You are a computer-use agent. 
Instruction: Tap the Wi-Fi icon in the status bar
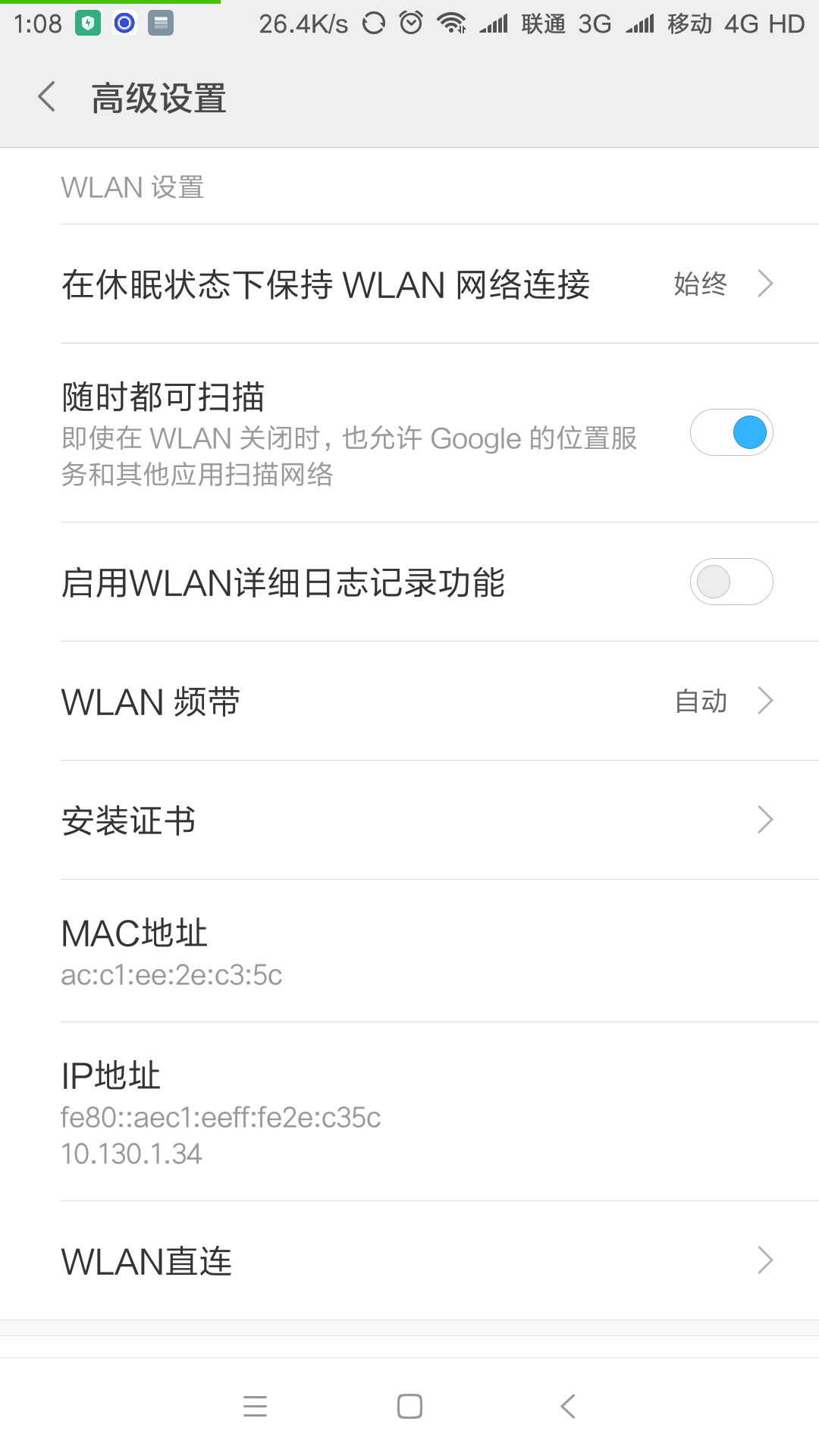point(453,23)
